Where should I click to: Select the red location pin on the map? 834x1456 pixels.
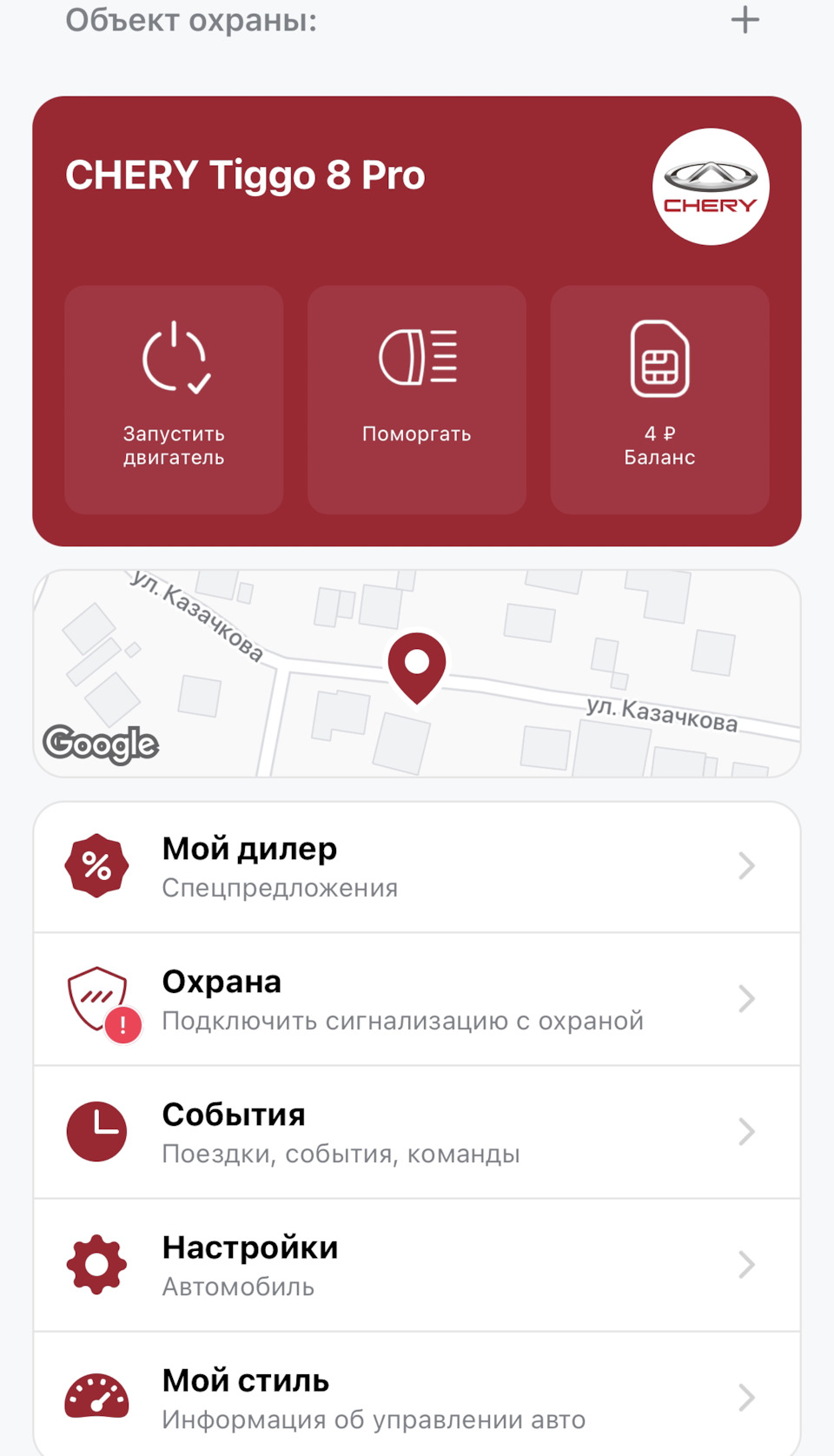[x=416, y=669]
